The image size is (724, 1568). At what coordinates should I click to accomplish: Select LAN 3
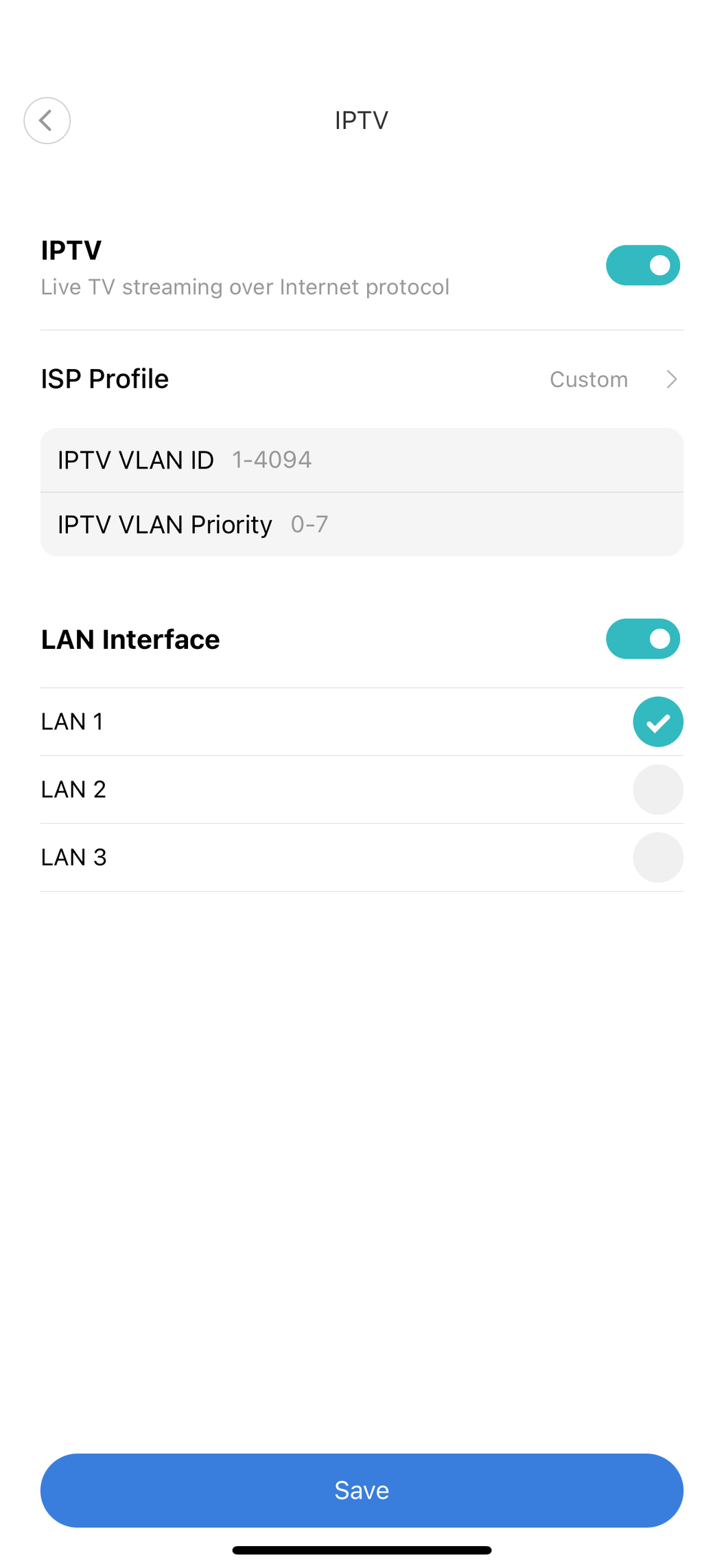click(x=657, y=857)
